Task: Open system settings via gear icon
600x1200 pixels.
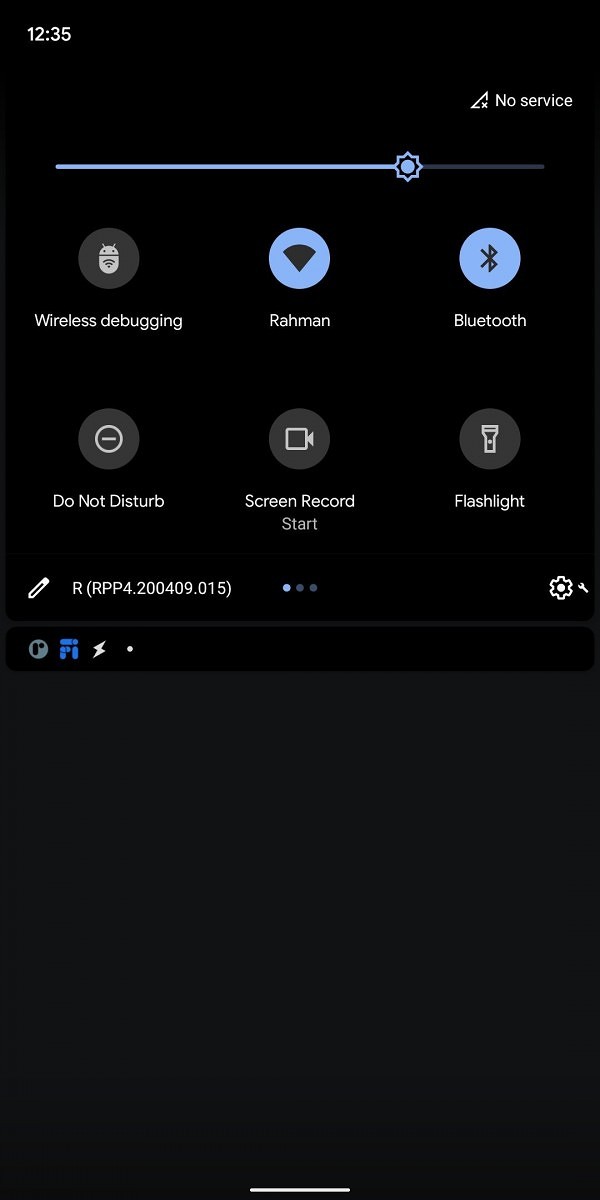Action: 561,588
